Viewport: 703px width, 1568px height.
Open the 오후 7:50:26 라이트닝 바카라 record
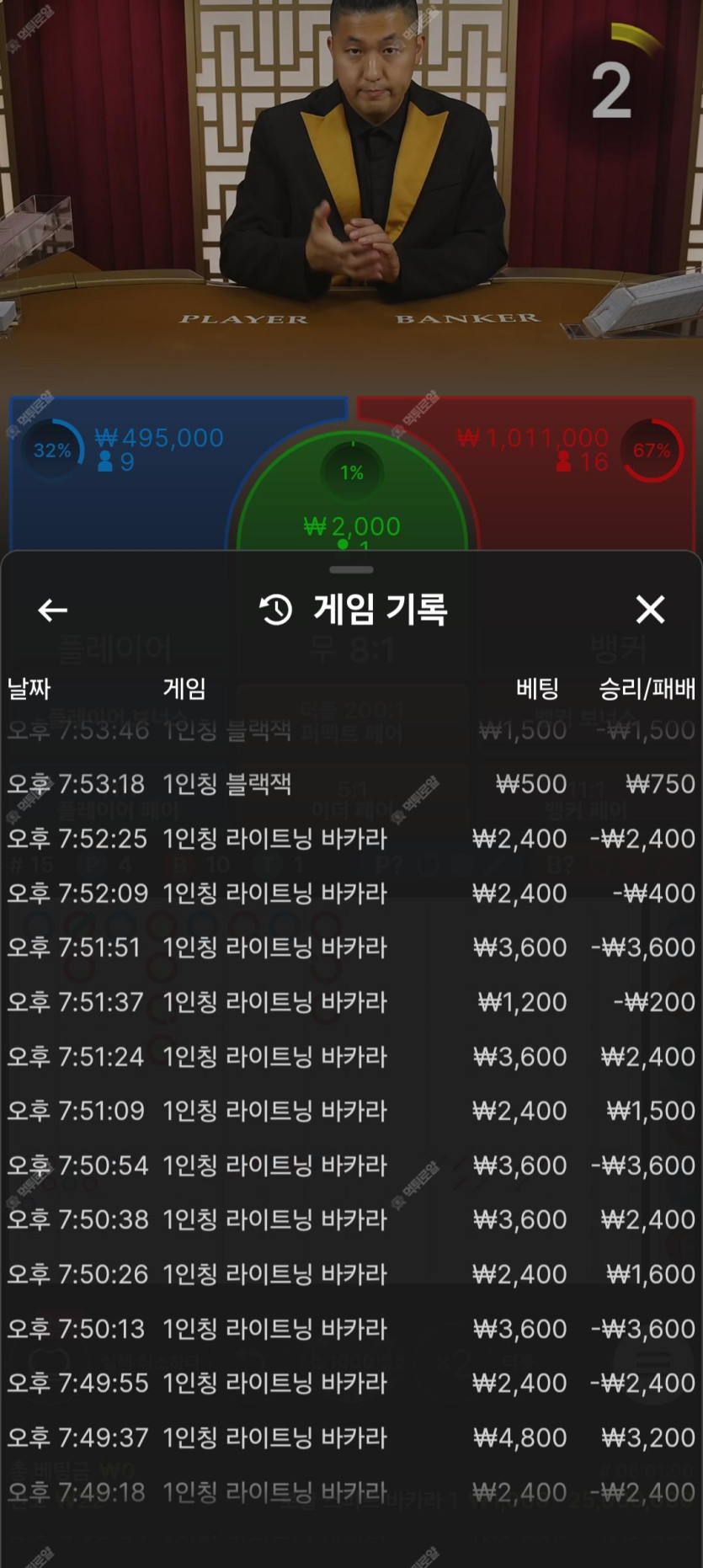point(351,1274)
